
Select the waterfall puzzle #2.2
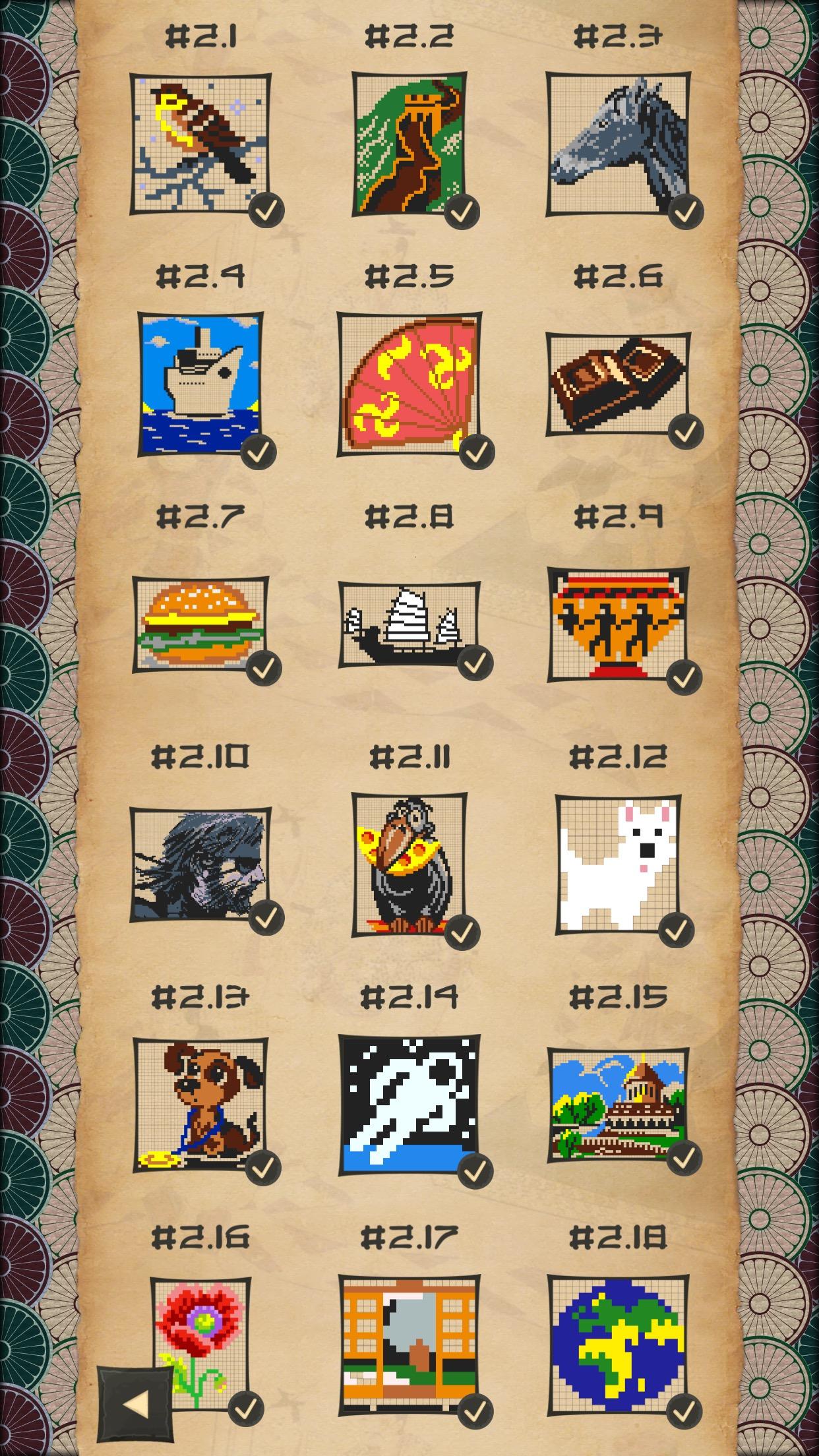[x=409, y=145]
